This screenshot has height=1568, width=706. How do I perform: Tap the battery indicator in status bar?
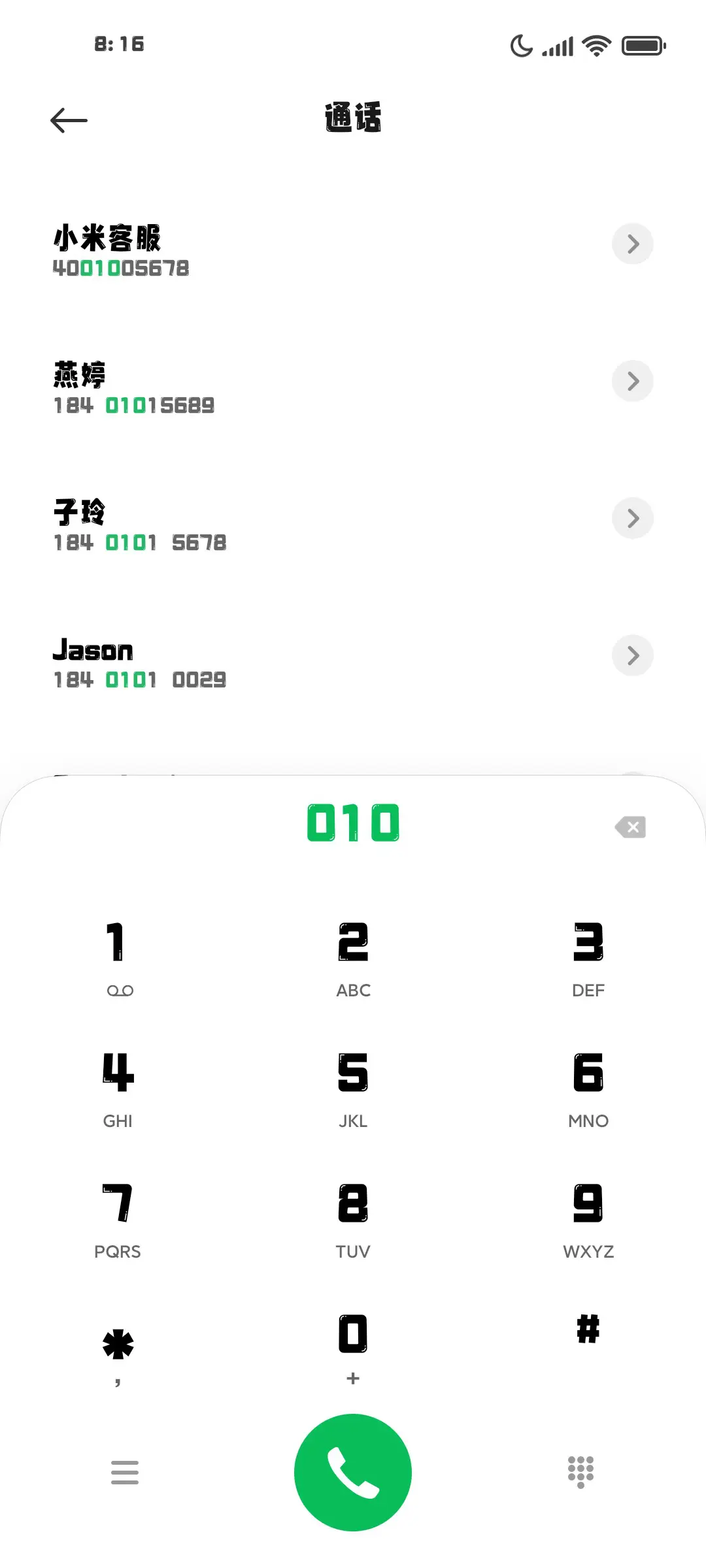coord(644,44)
